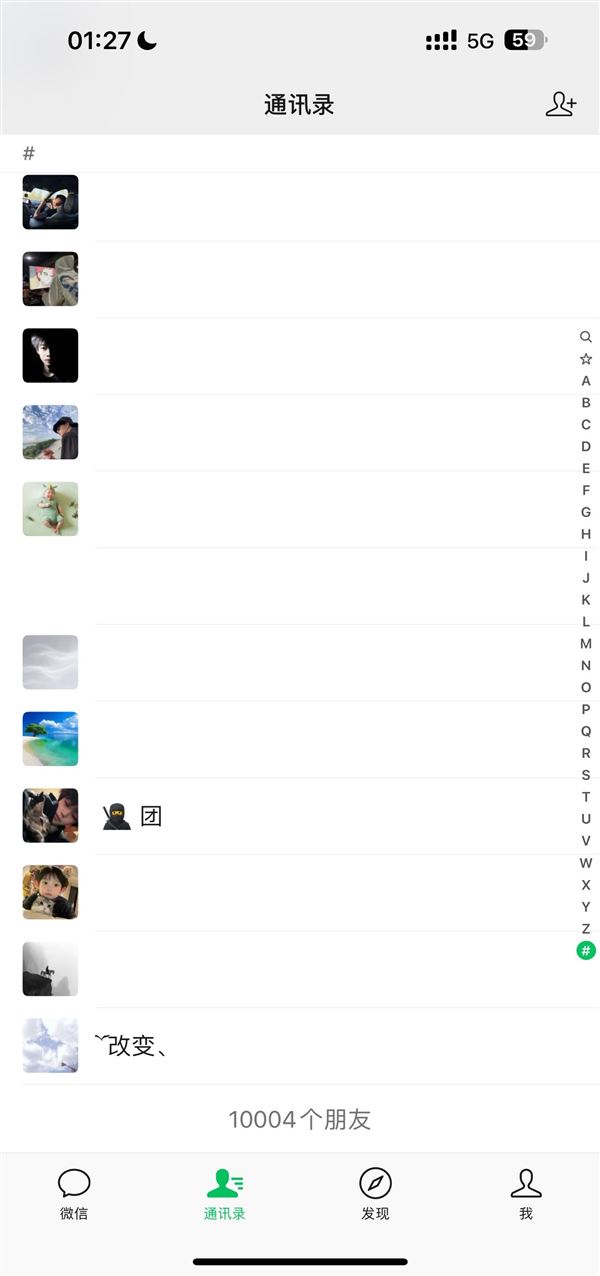
Task: Jump to letter Z in index
Action: (586, 928)
